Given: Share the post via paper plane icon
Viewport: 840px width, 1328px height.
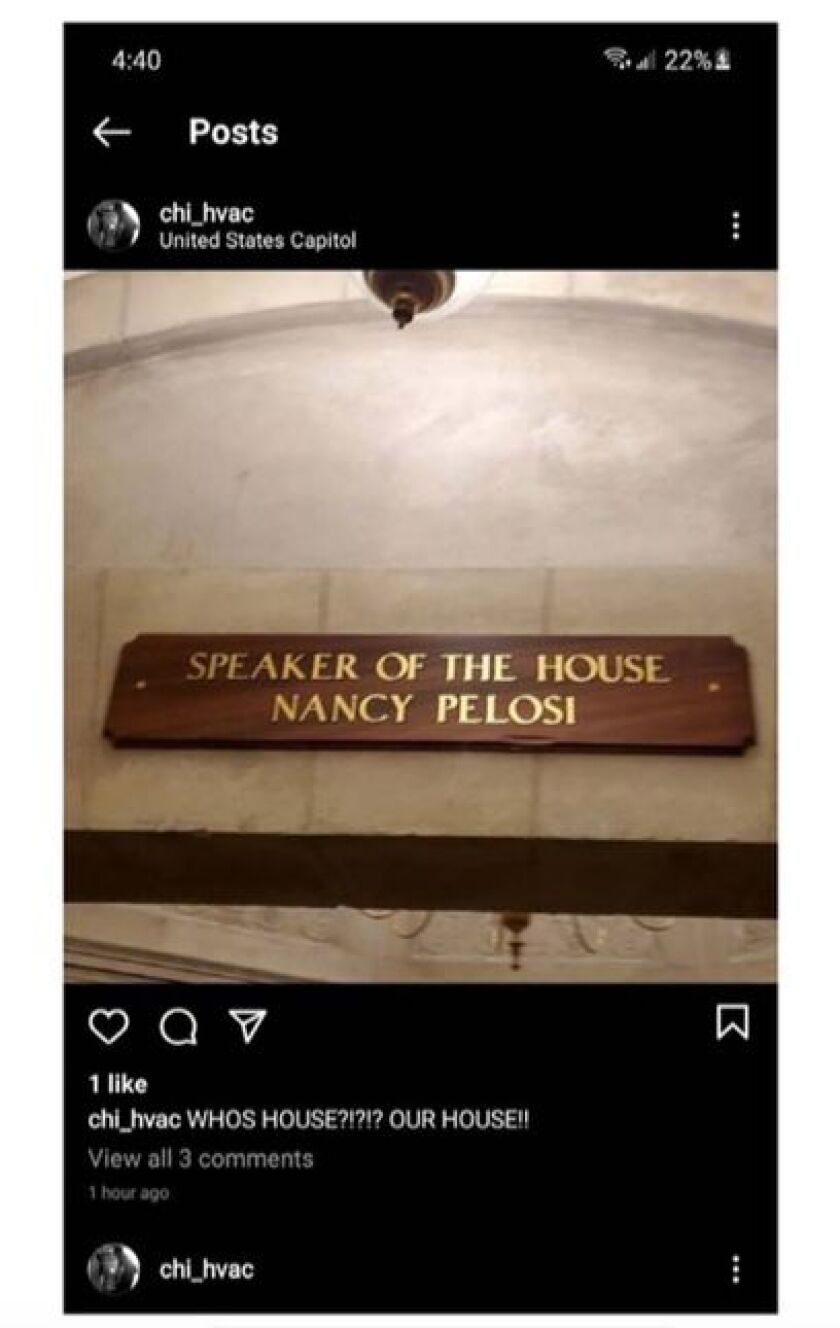Looking at the screenshot, I should coord(245,1025).
